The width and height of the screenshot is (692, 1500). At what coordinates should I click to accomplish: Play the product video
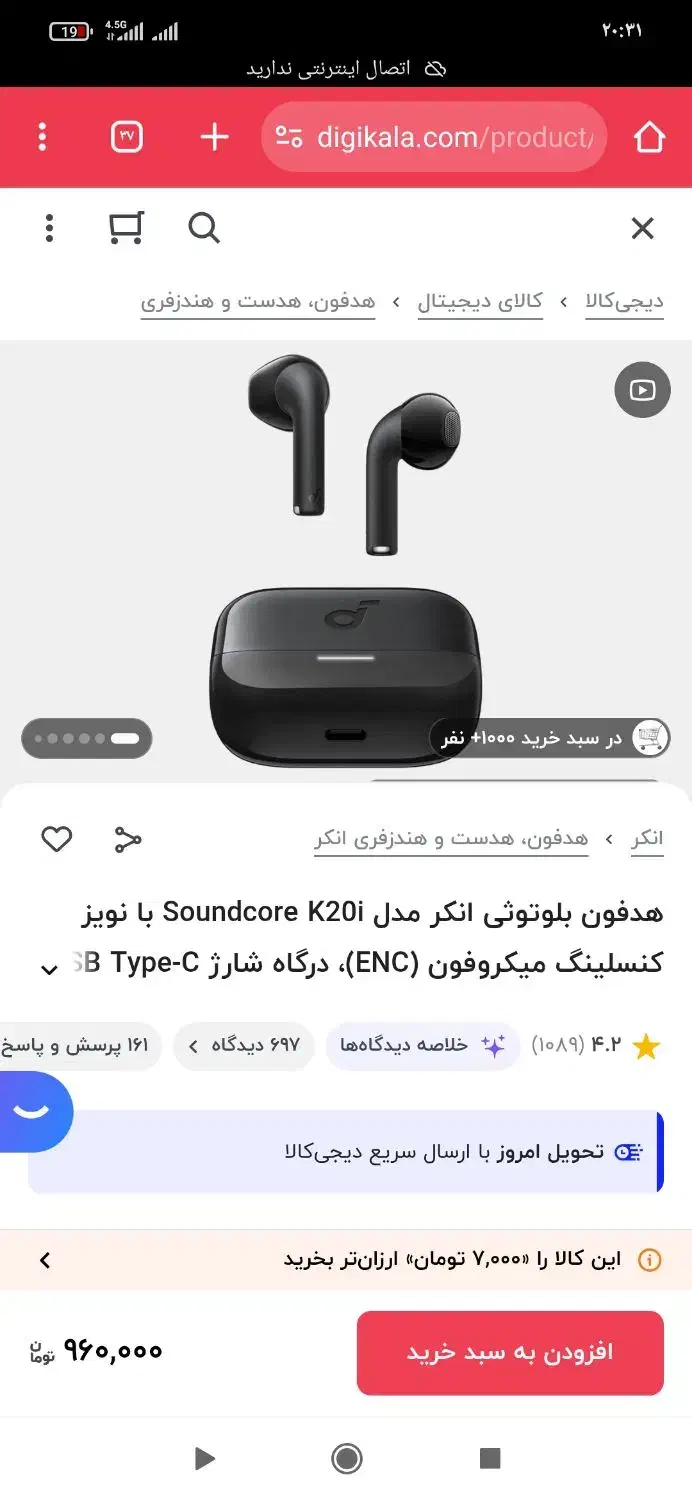pyautogui.click(x=642, y=390)
